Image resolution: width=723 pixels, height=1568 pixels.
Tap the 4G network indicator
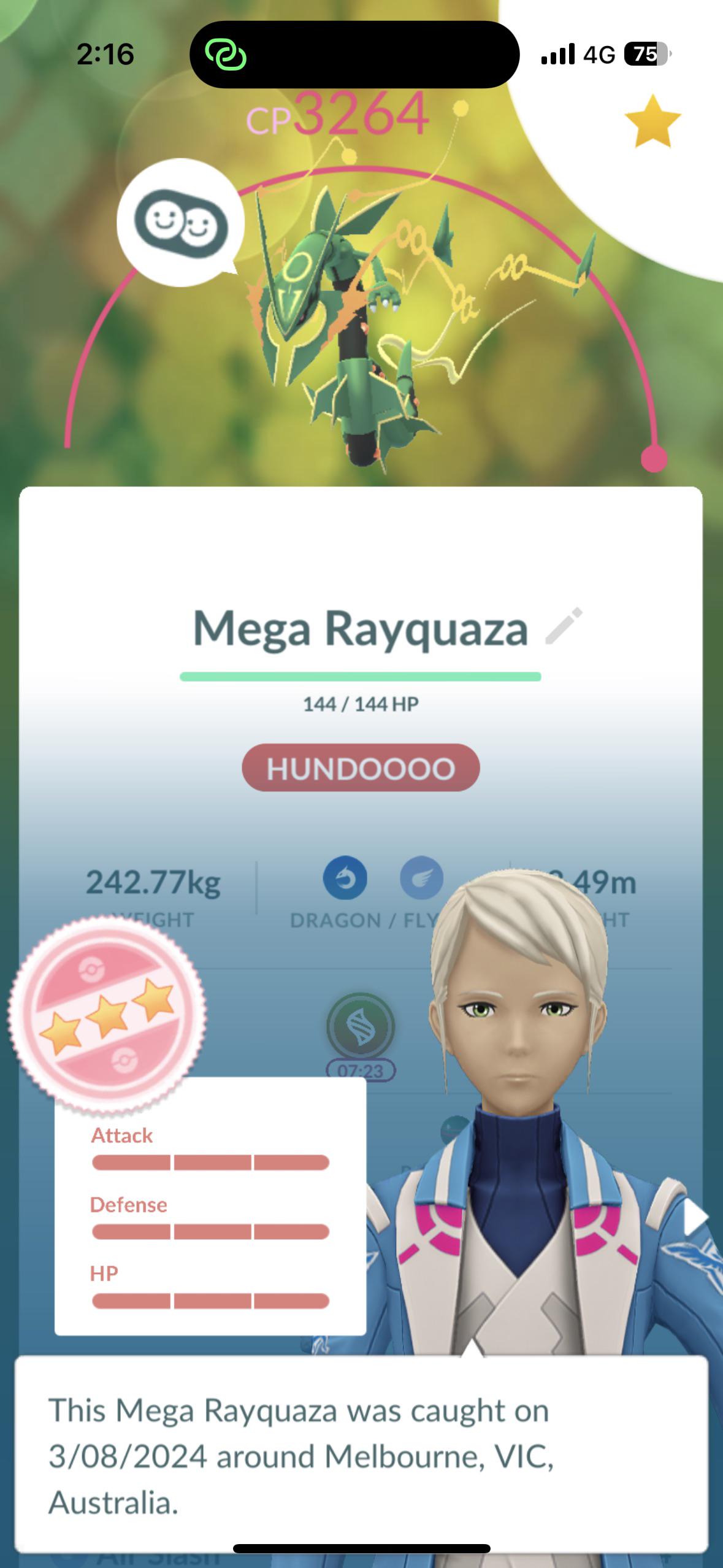(x=598, y=53)
